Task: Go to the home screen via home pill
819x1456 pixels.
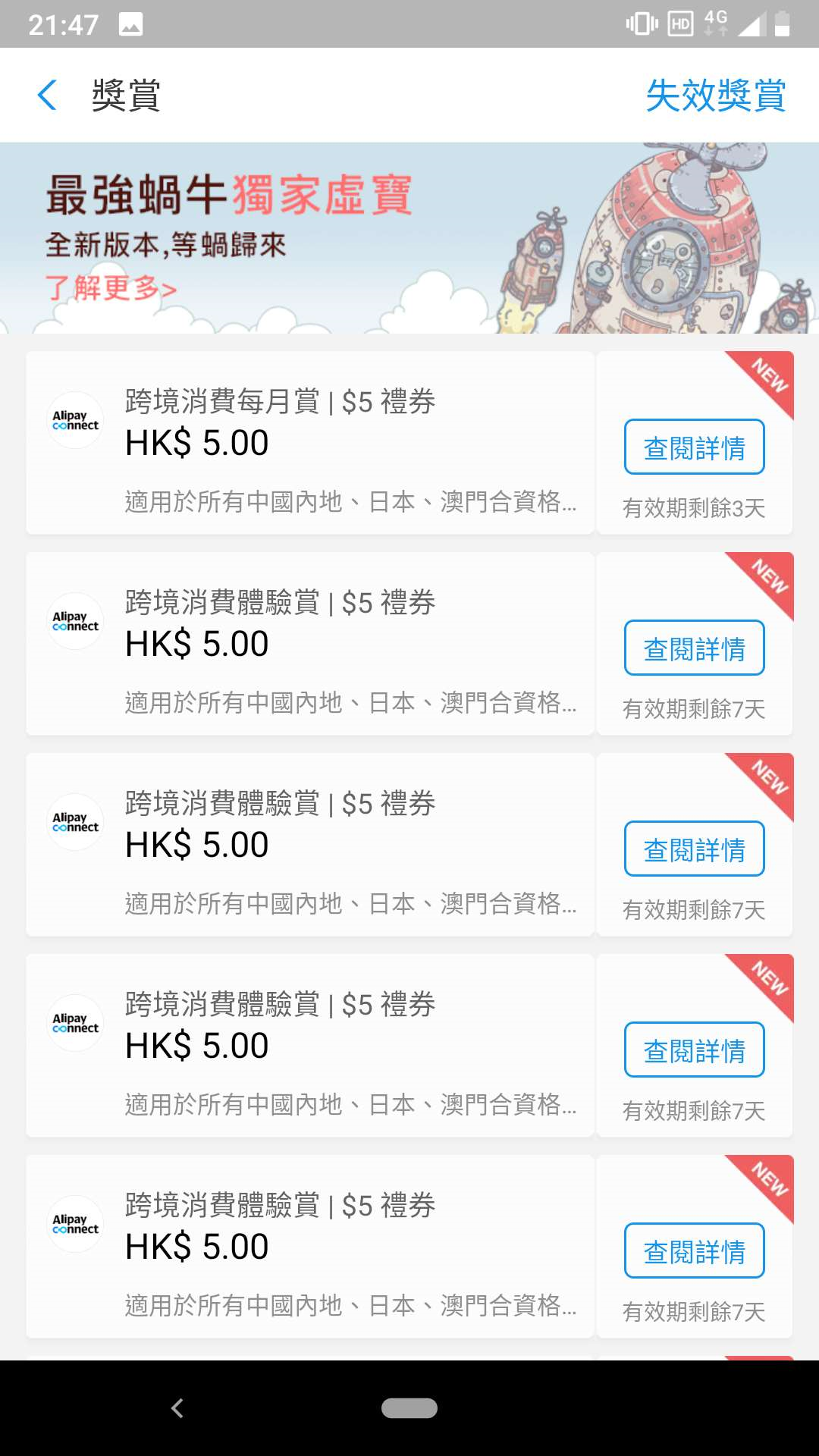Action: point(409,1408)
